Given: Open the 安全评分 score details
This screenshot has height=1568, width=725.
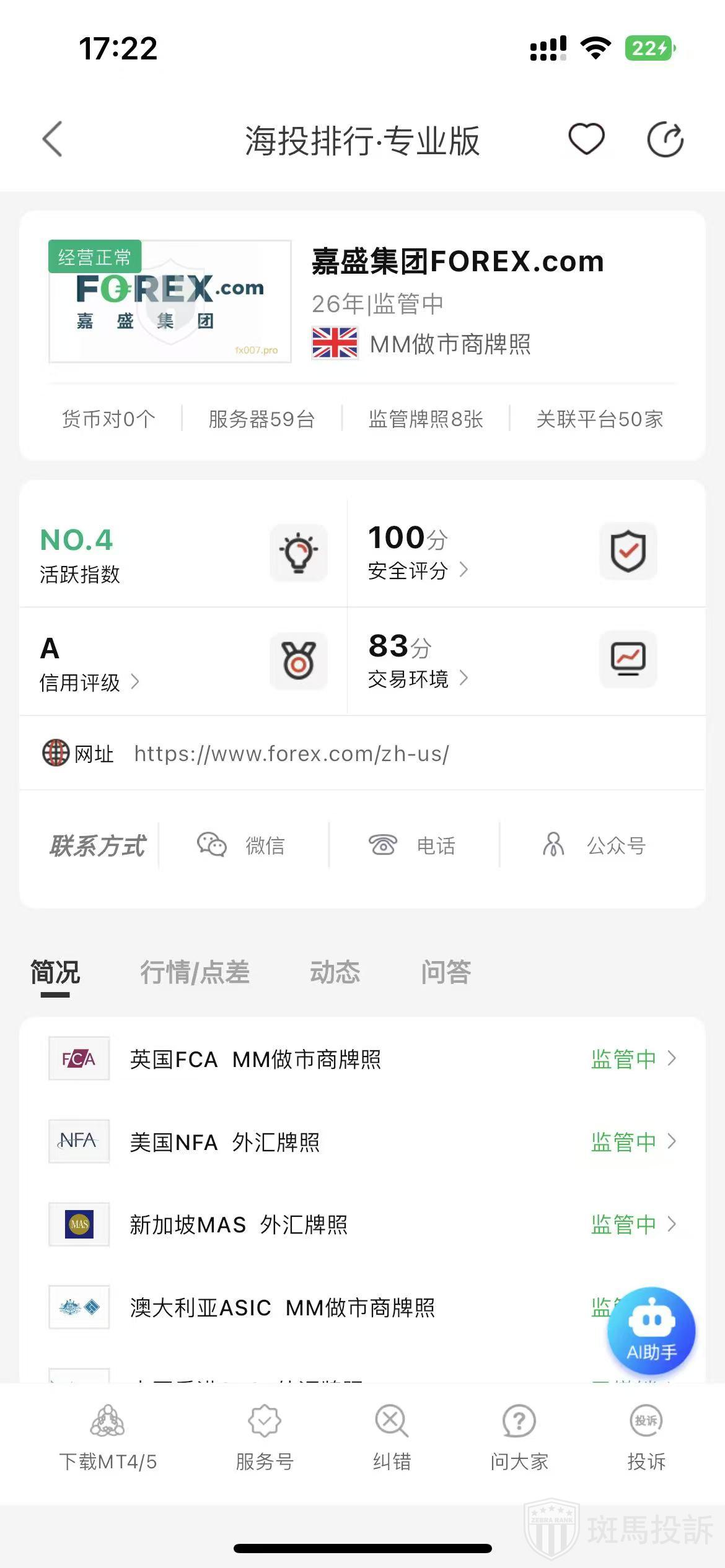Looking at the screenshot, I should pos(417,570).
